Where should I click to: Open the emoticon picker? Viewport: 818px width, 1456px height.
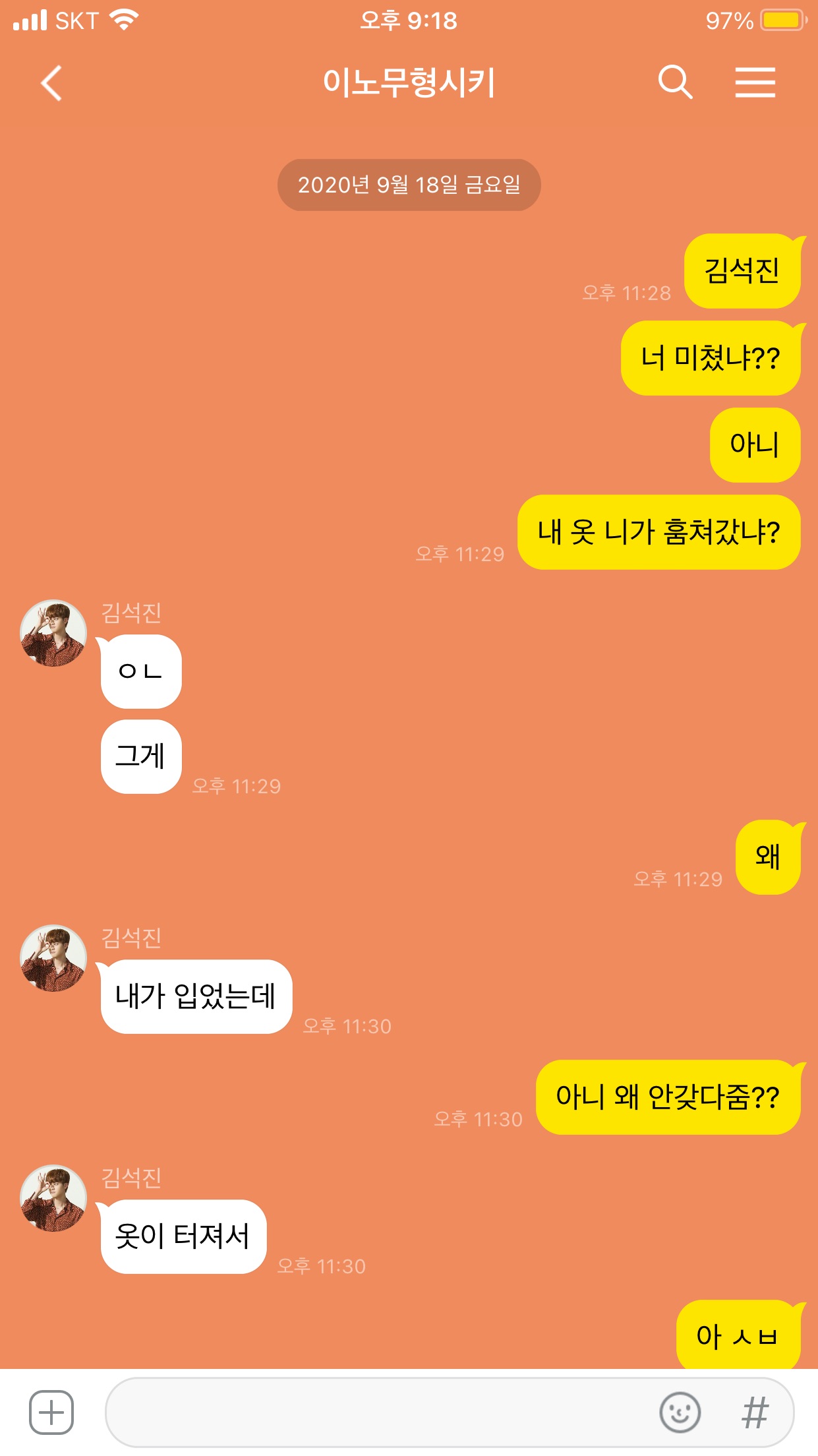click(680, 1412)
